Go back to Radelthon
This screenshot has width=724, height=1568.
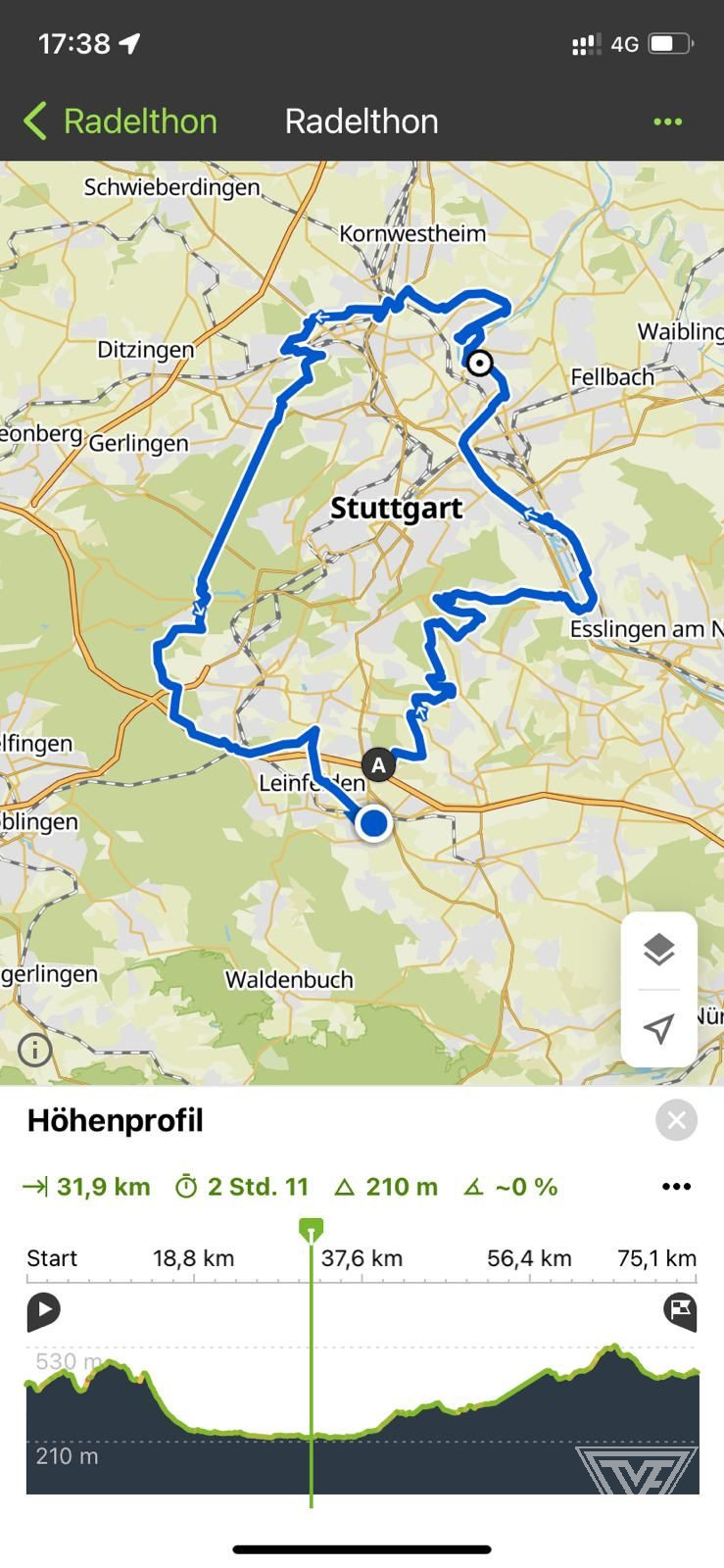(120, 122)
